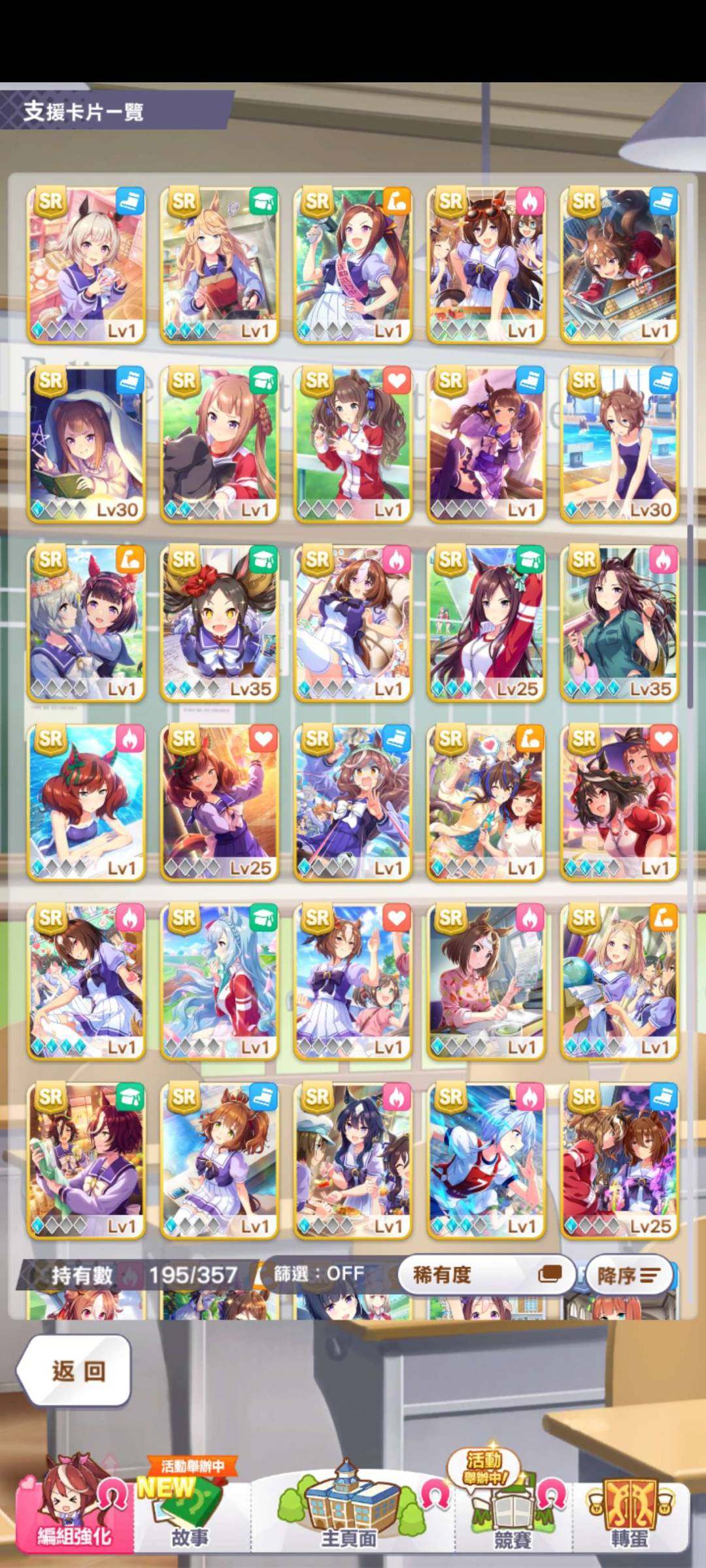The height and width of the screenshot is (1568, 706).
Task: Open the Lv35 card with green shirt girl
Action: (x=619, y=623)
